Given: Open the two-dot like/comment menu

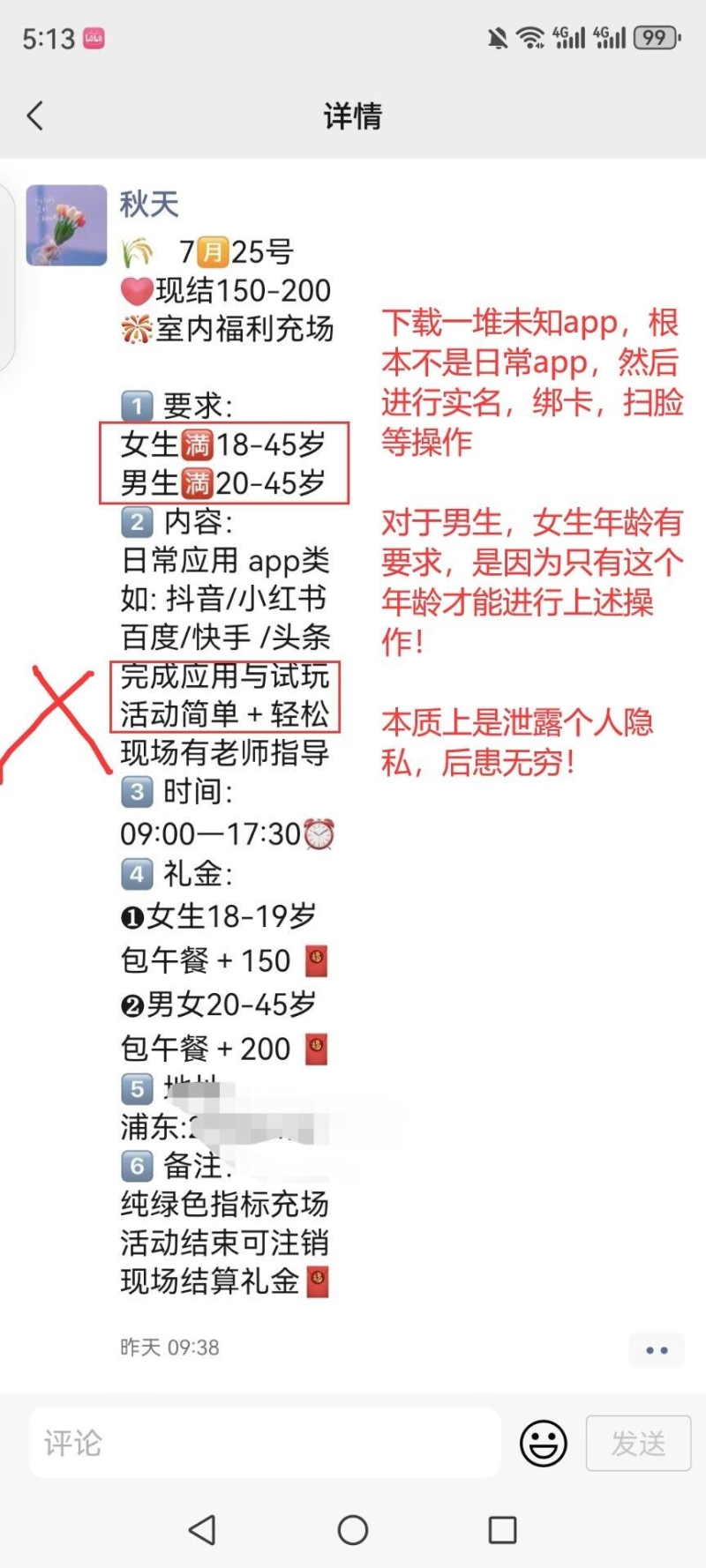Looking at the screenshot, I should pyautogui.click(x=657, y=1349).
